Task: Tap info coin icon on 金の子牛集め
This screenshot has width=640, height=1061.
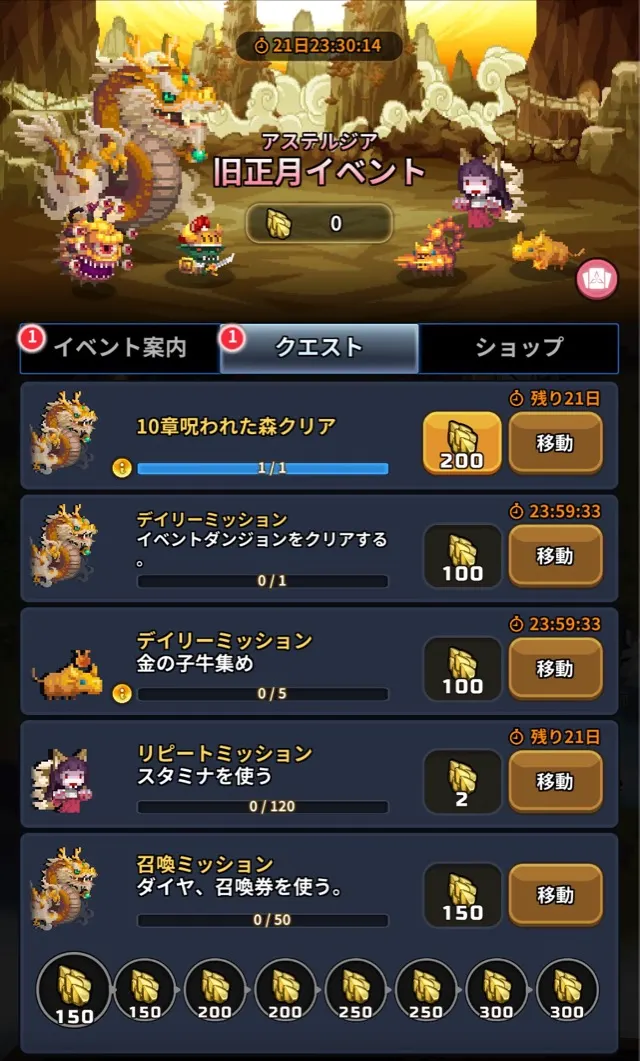Action: (123, 693)
